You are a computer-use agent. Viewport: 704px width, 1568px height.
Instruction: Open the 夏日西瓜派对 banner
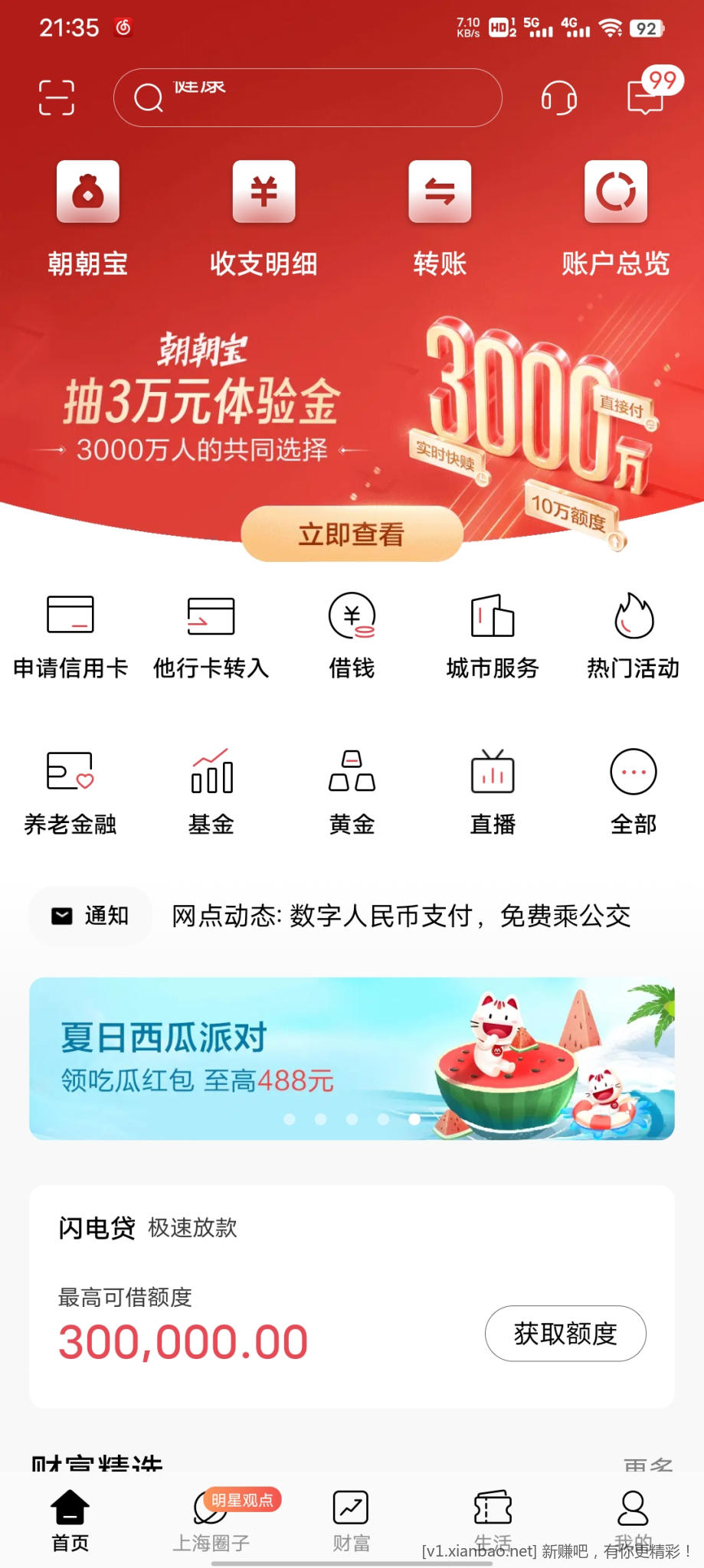point(352,1058)
